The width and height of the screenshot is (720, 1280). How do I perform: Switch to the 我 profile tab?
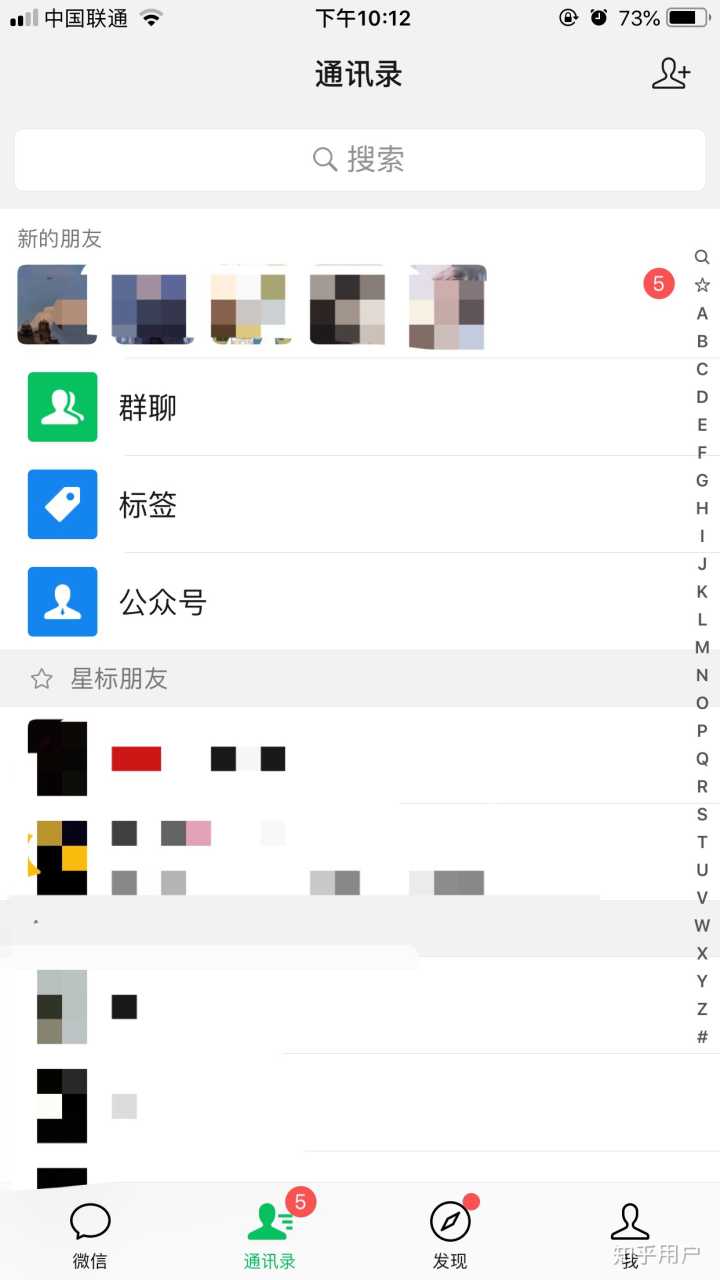click(630, 1234)
